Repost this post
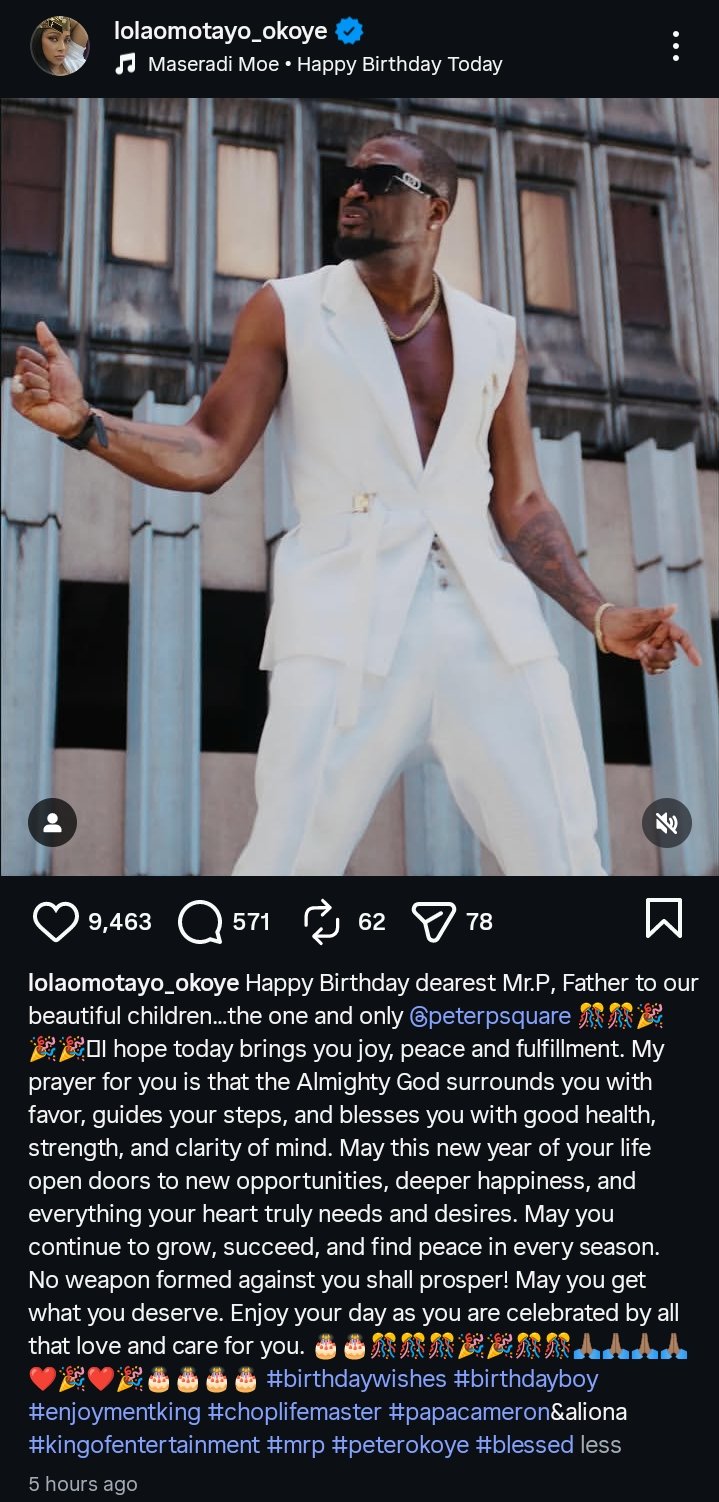The image size is (719, 1502). tap(323, 921)
